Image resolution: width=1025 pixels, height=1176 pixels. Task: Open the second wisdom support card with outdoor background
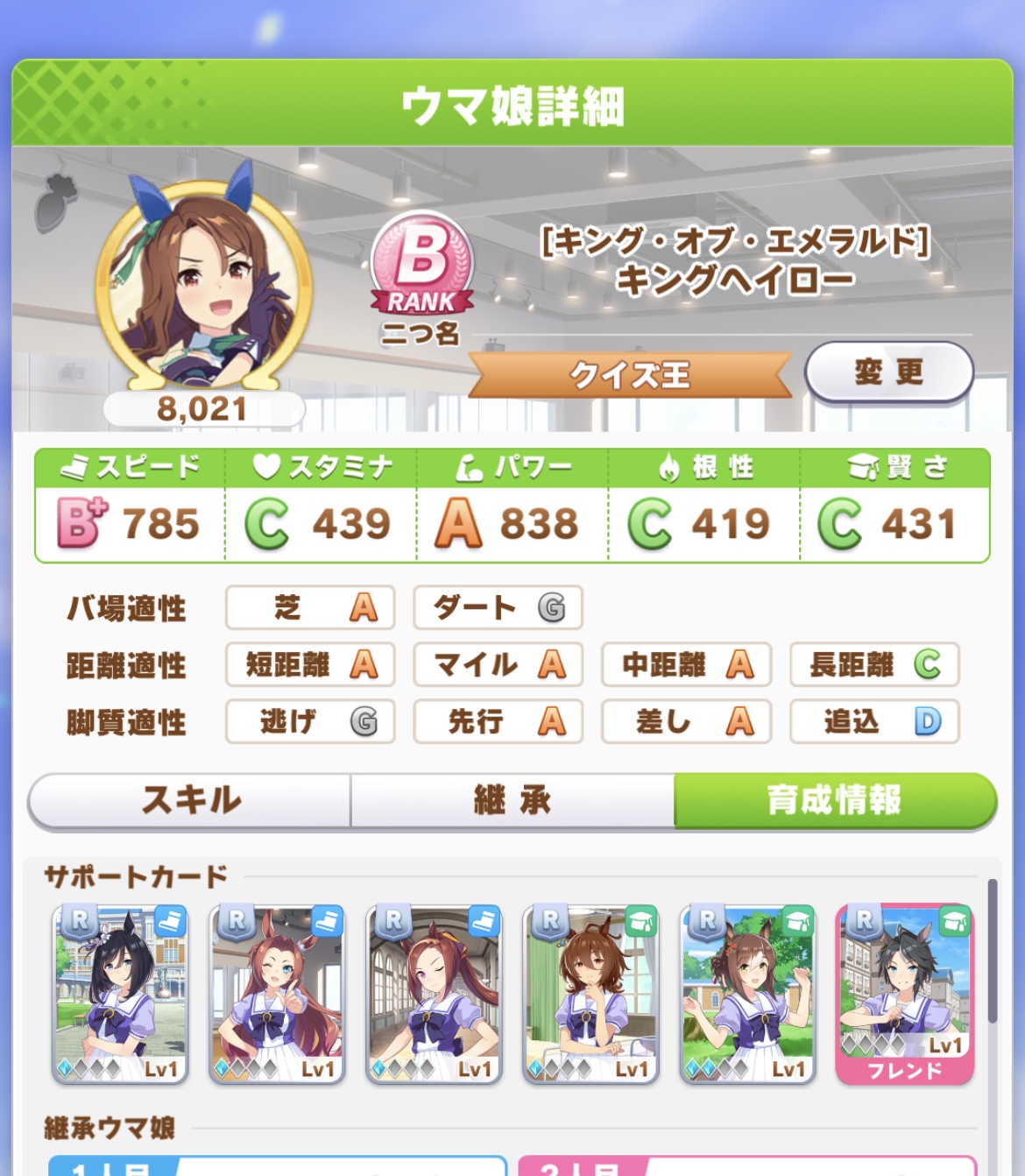point(748,995)
